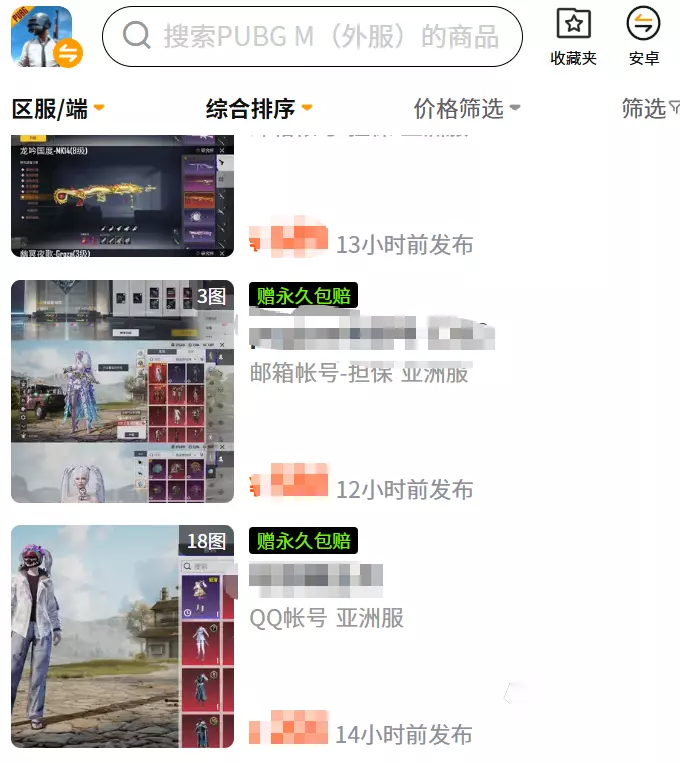The image size is (680, 763).
Task: Switch platform via the 安卓 icon
Action: coord(643,37)
